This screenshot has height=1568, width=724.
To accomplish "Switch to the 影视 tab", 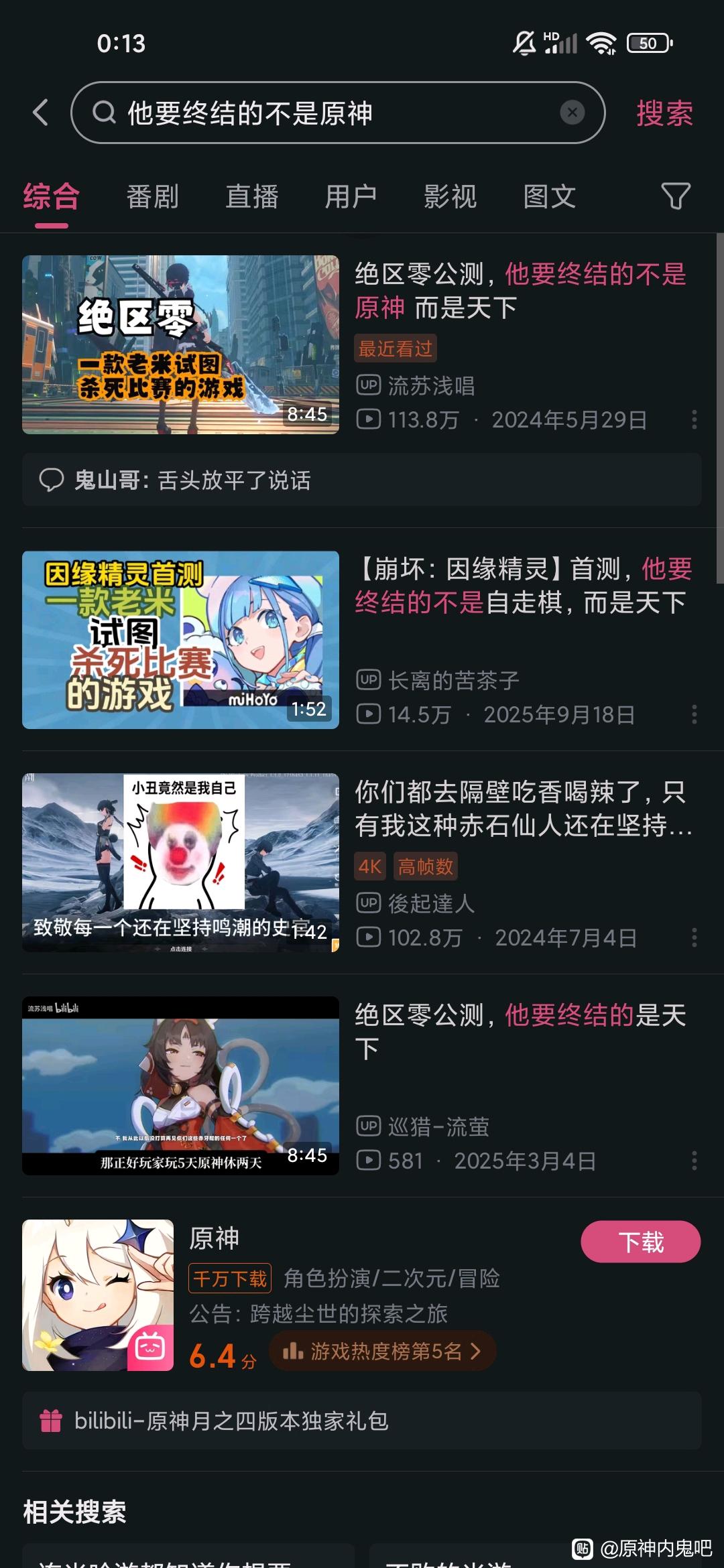I will pos(450,197).
